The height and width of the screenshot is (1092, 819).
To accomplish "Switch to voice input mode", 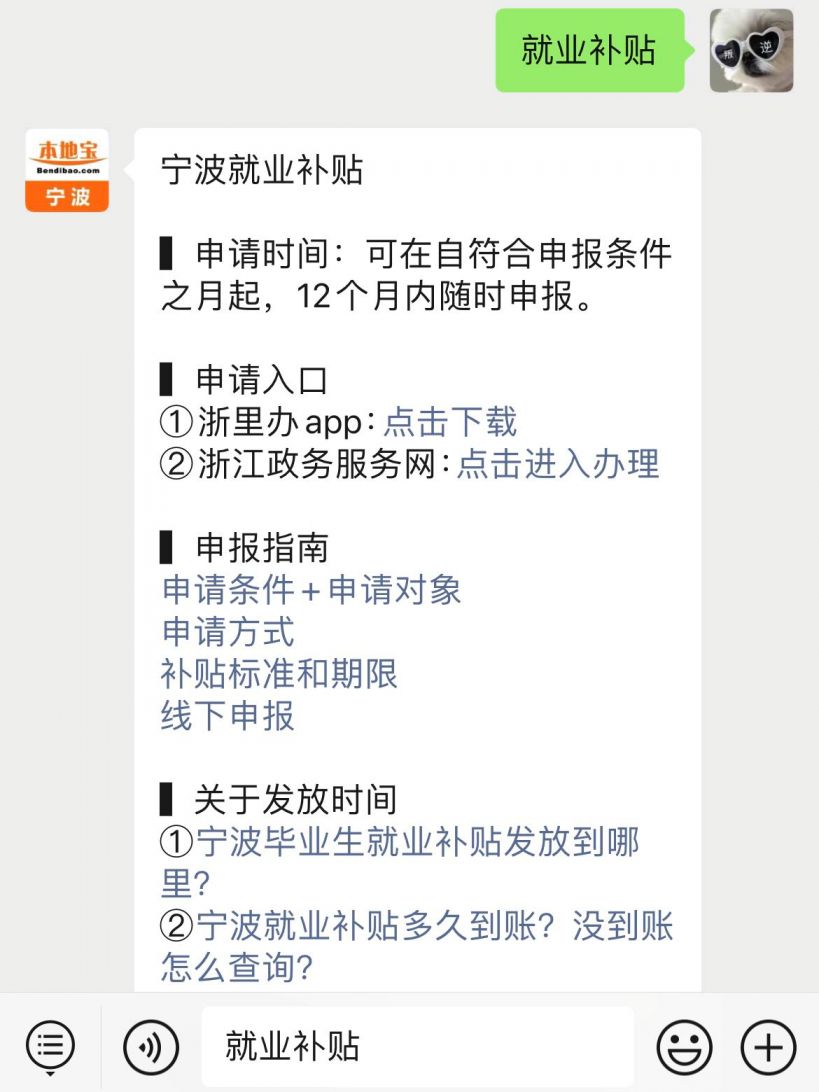I will click(x=150, y=1047).
